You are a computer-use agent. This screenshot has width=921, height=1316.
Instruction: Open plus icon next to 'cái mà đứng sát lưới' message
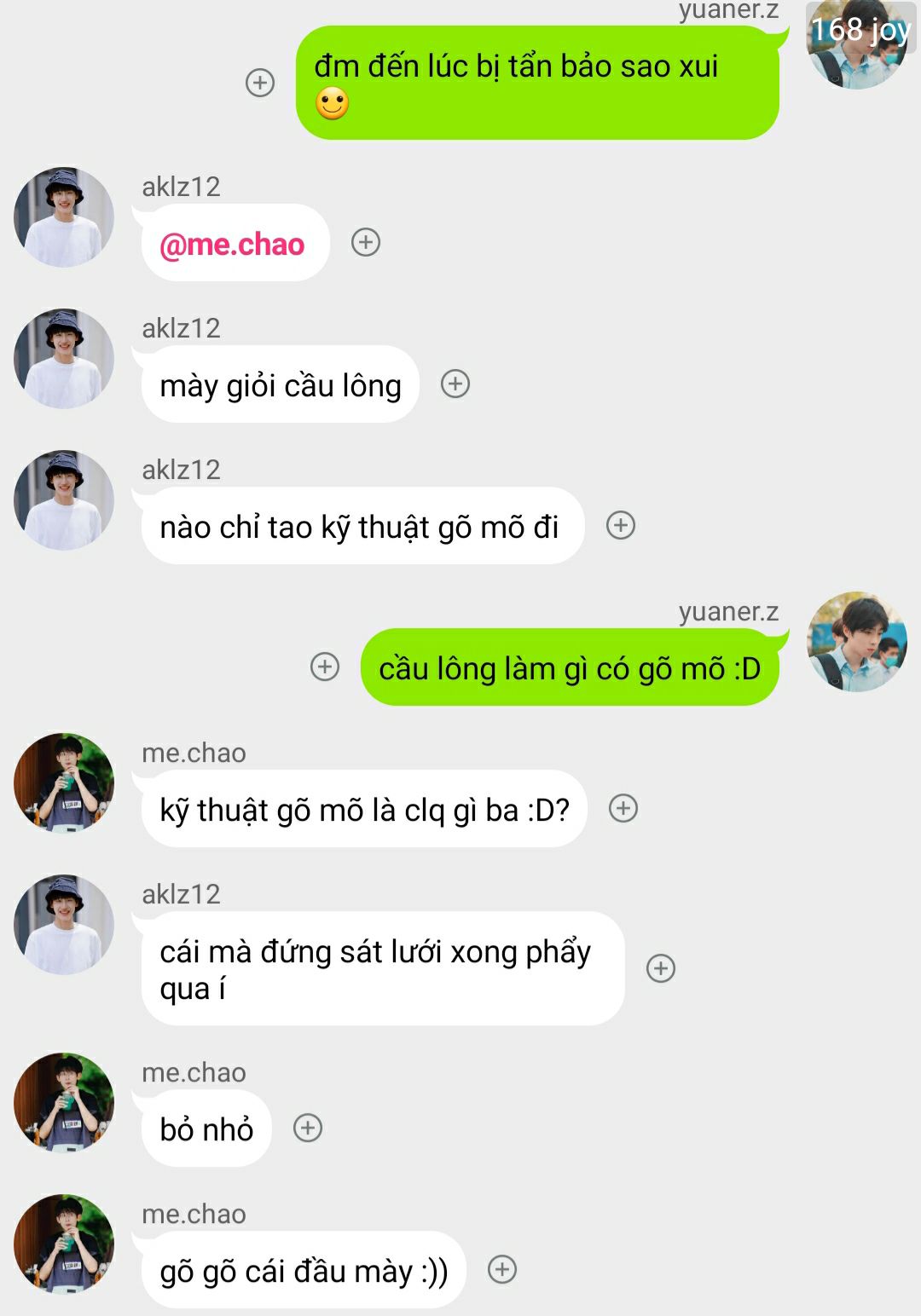point(661,968)
